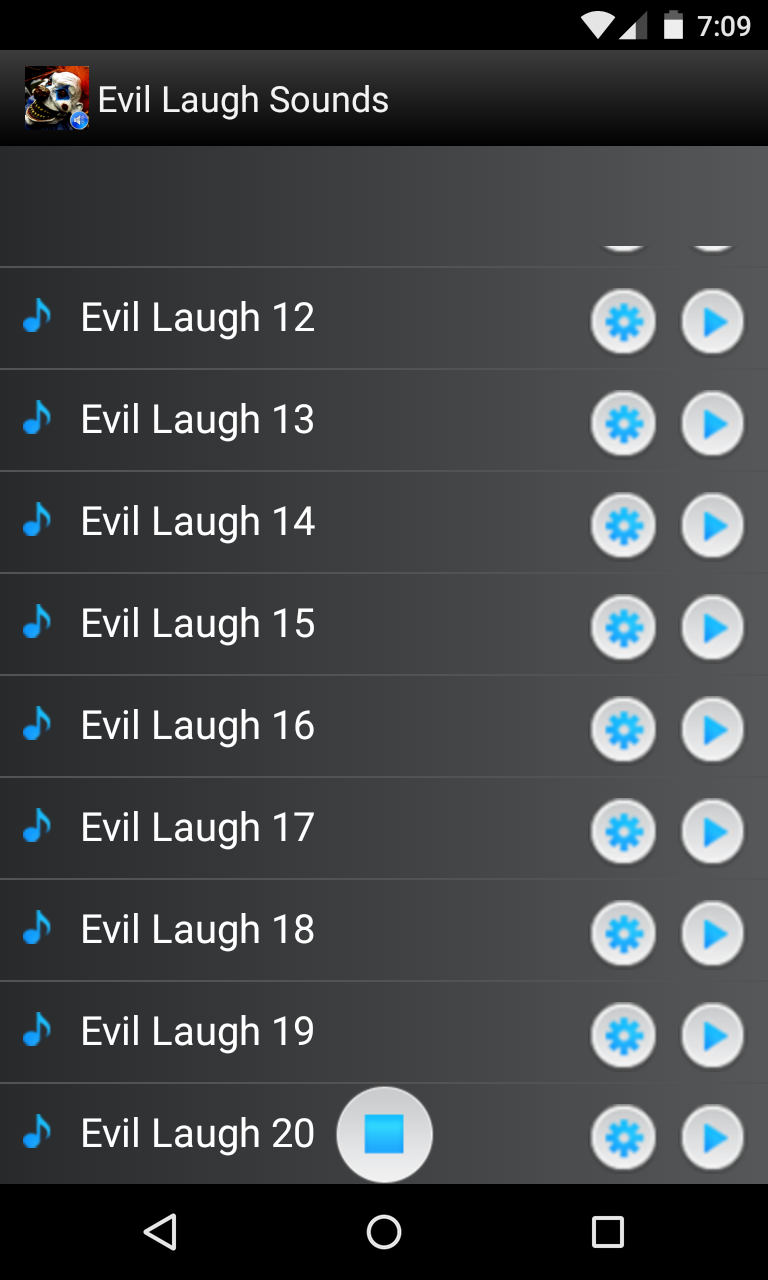Open options gear for Evil Laugh 14
The image size is (768, 1280).
click(x=623, y=526)
